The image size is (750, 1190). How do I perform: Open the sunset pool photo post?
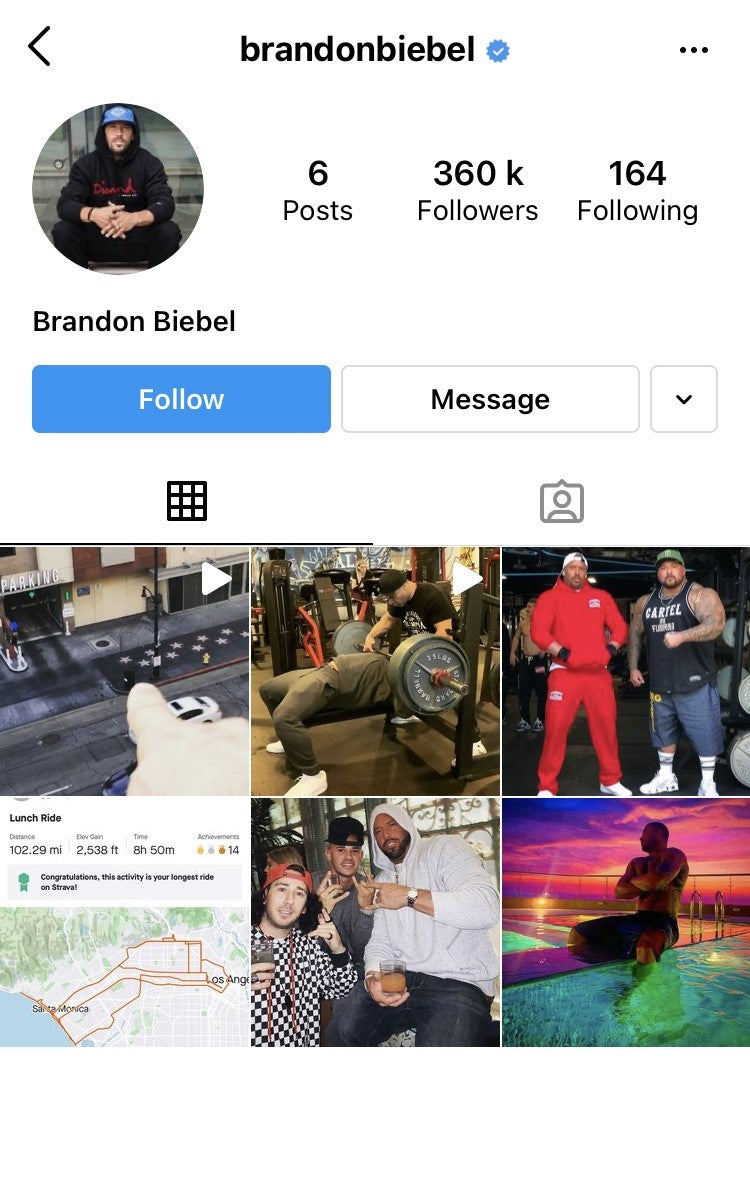click(x=626, y=922)
